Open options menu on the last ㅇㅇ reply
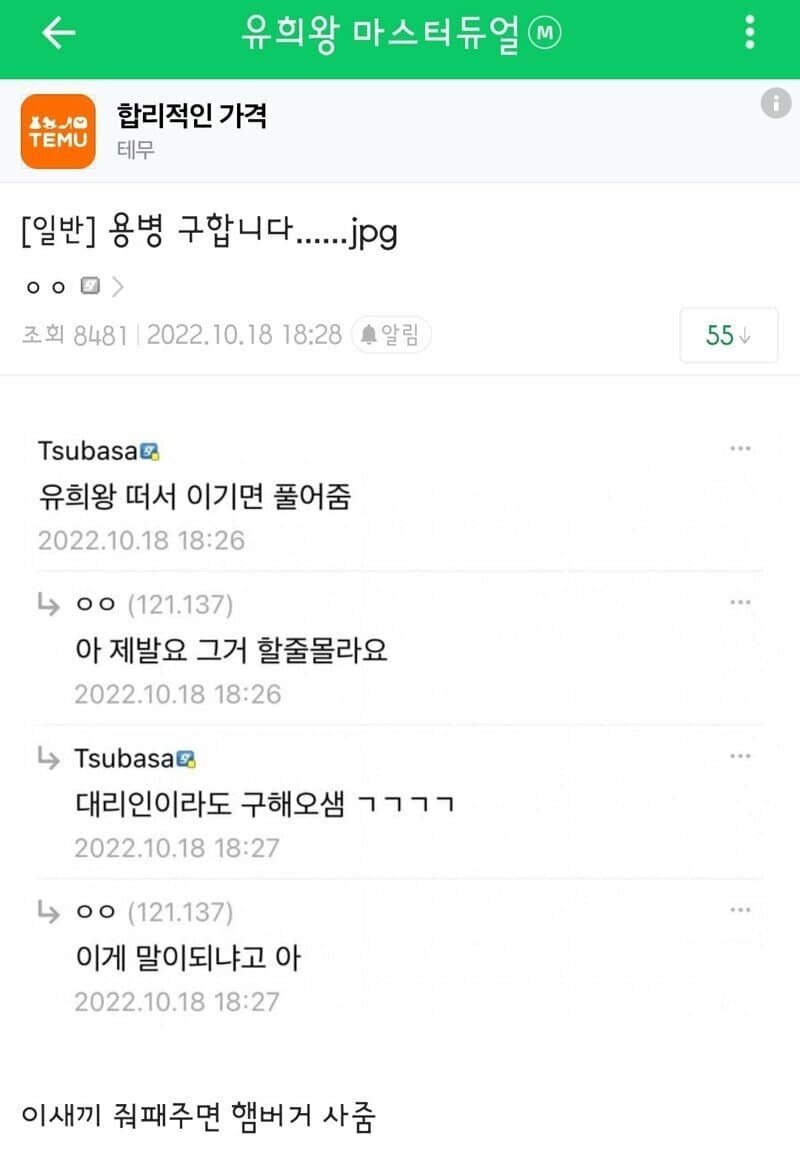Viewport: 800px width, 1159px height. click(x=741, y=908)
